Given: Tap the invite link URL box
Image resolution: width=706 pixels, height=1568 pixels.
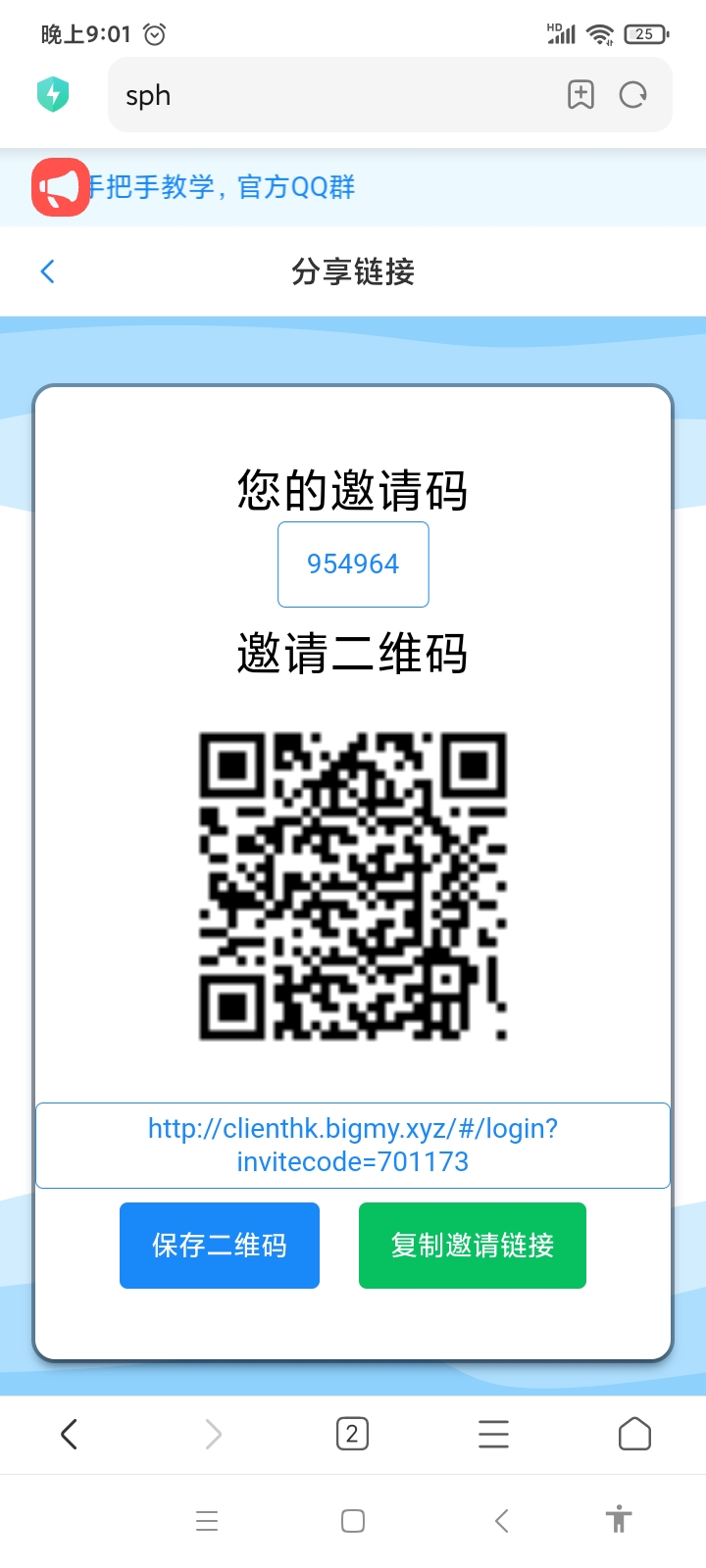Looking at the screenshot, I should [x=353, y=1145].
